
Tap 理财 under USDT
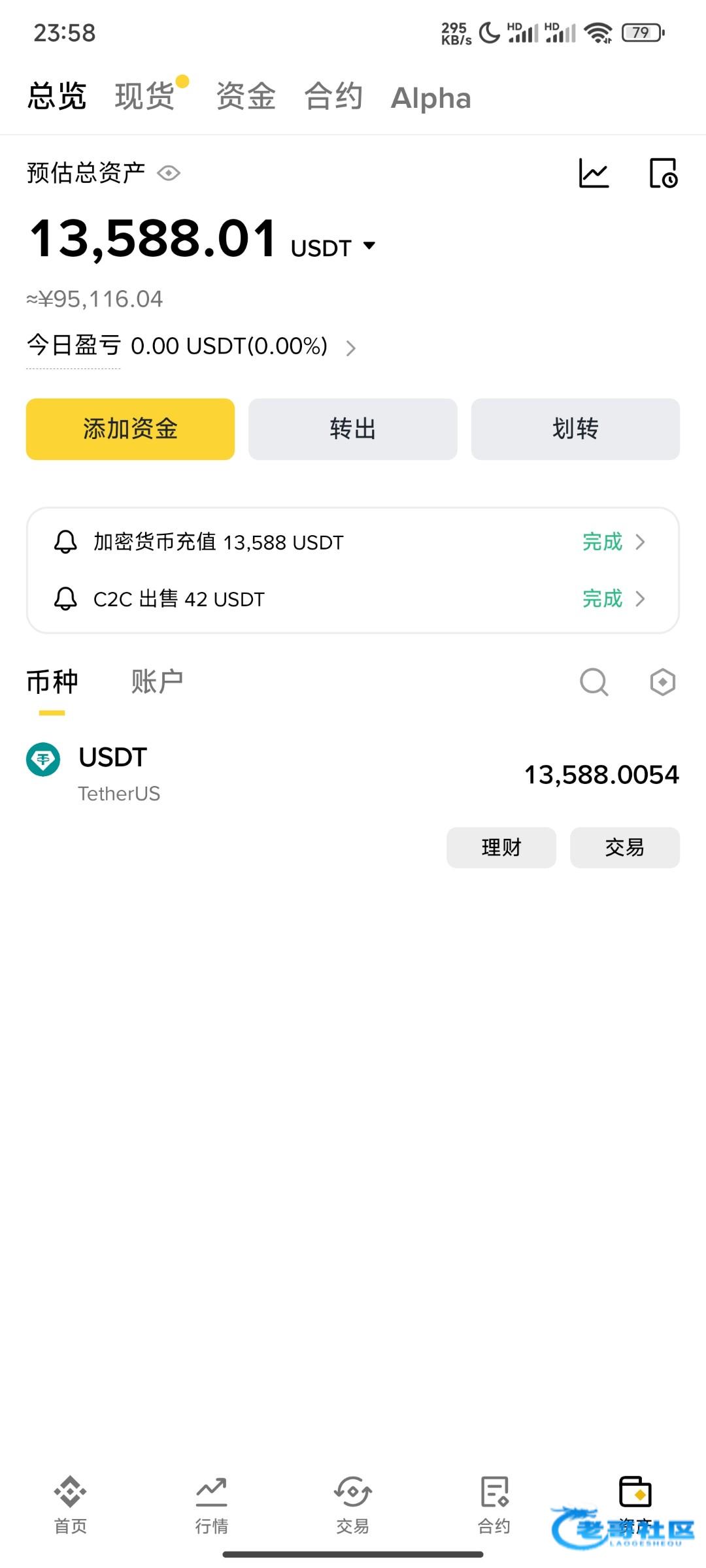pos(501,847)
